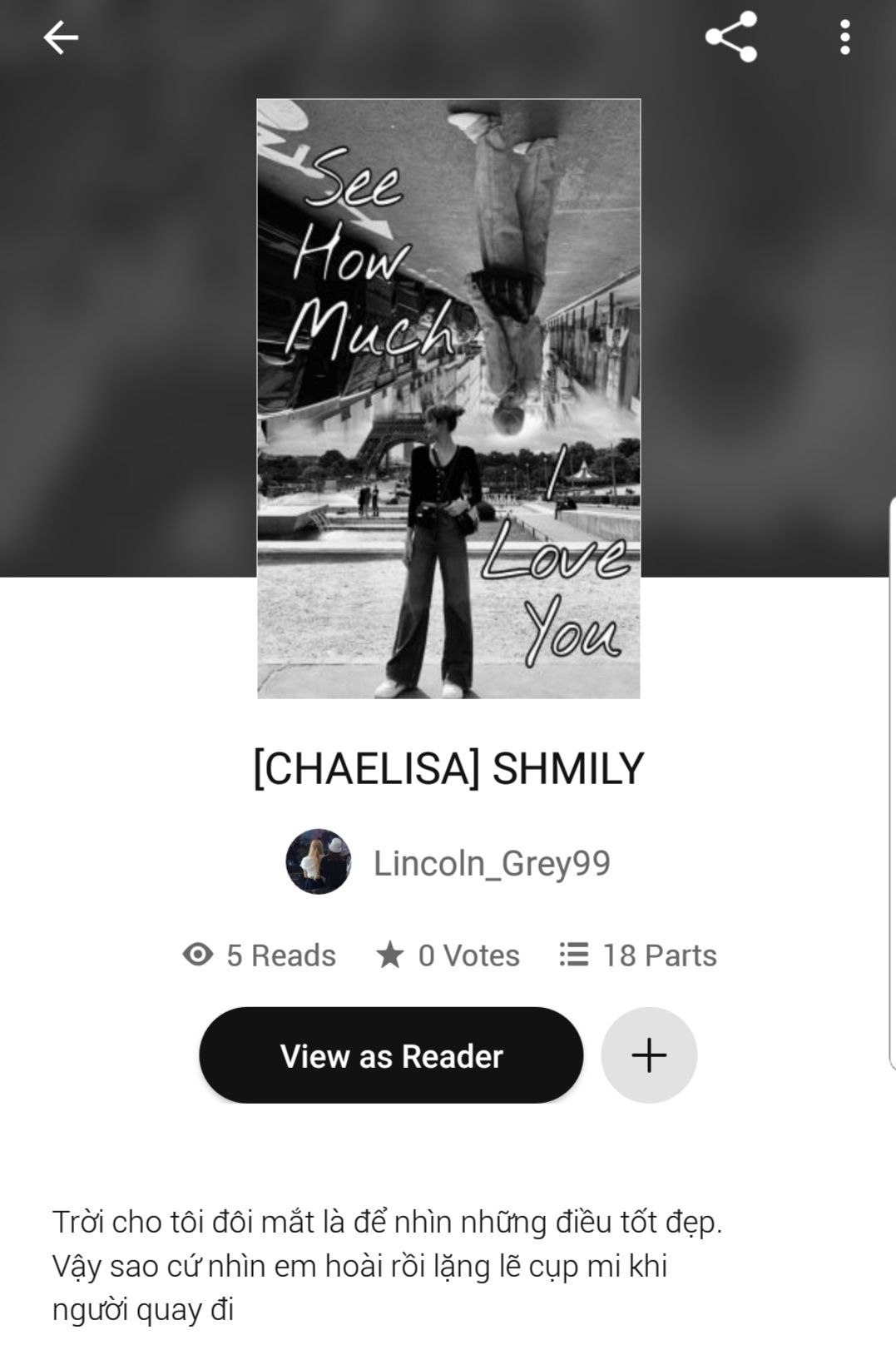Image resolution: width=896 pixels, height=1355 pixels.
Task: Add story using the plus button
Action: tap(649, 1055)
